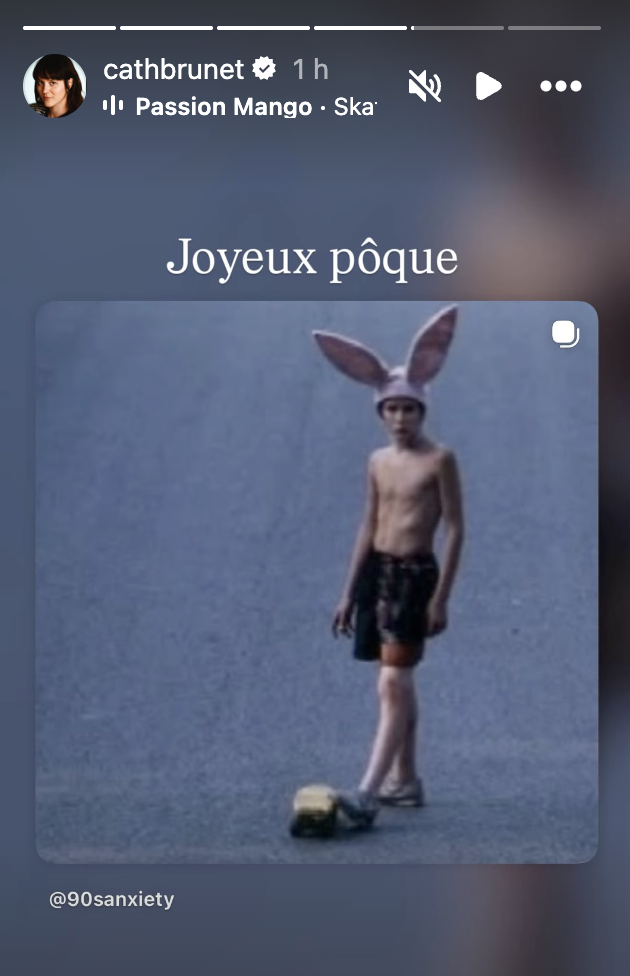Open the reshared bunny ears post
630x976 pixels.
click(316, 582)
